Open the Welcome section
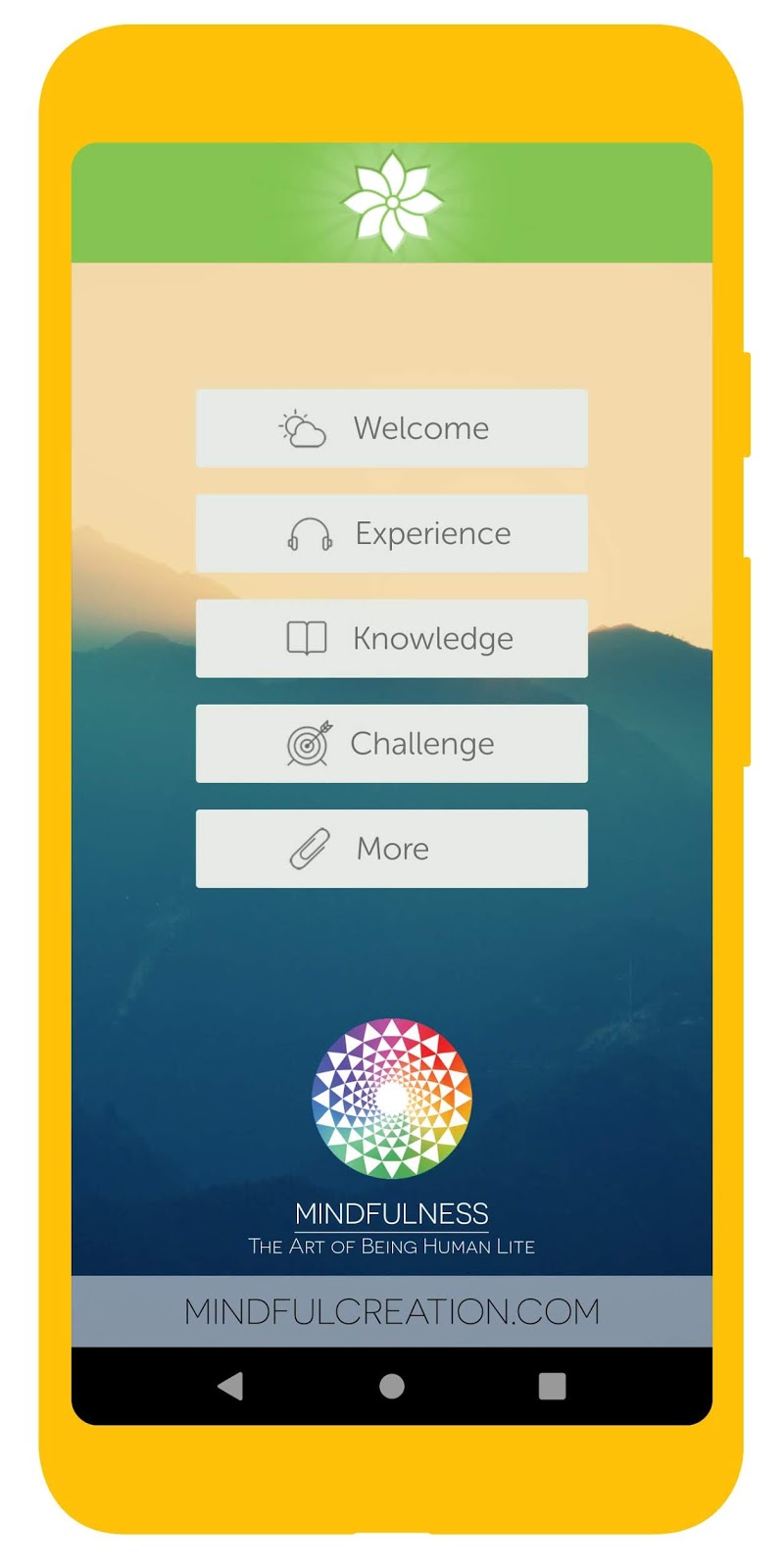 [x=421, y=427]
